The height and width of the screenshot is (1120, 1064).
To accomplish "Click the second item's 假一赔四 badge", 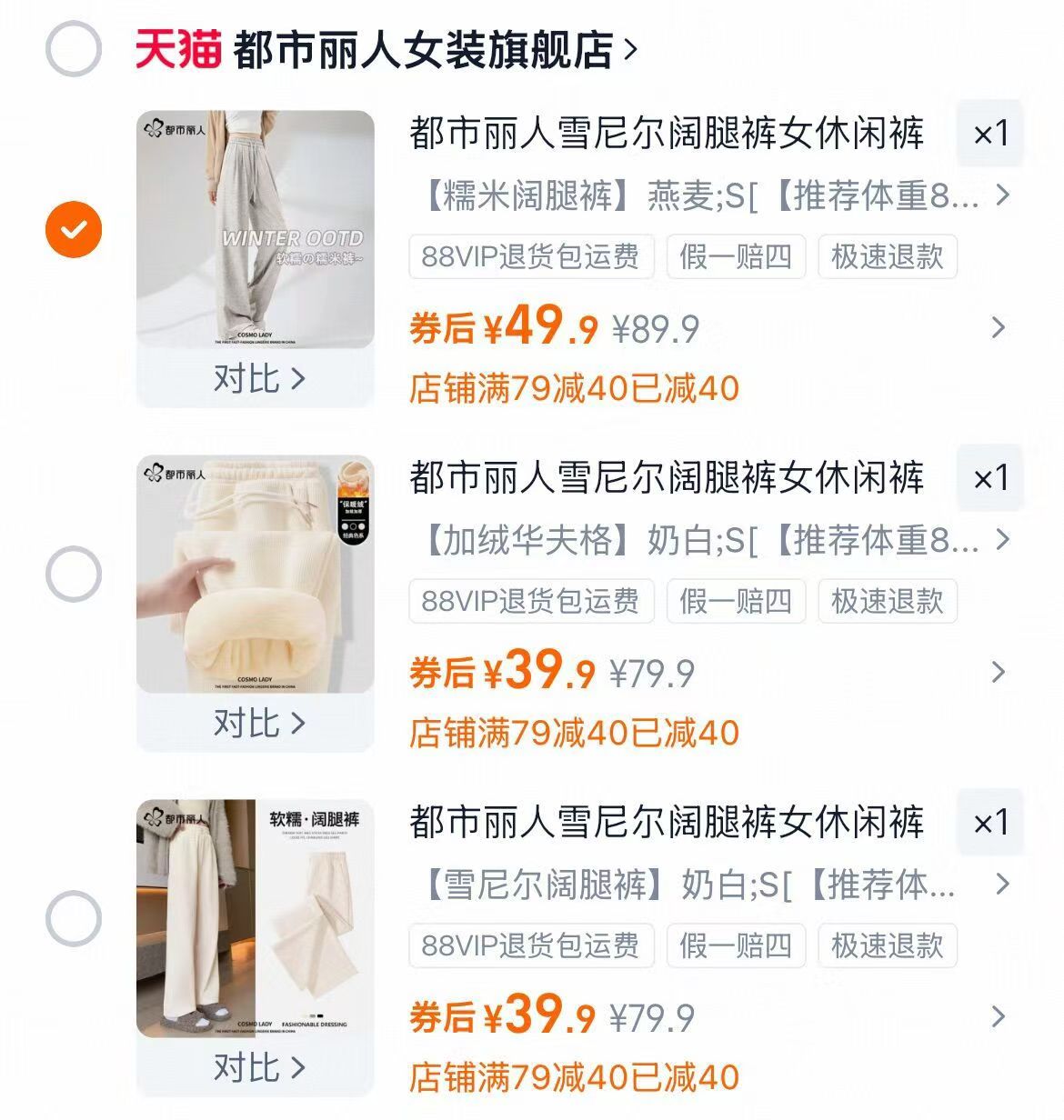I will click(x=737, y=601).
